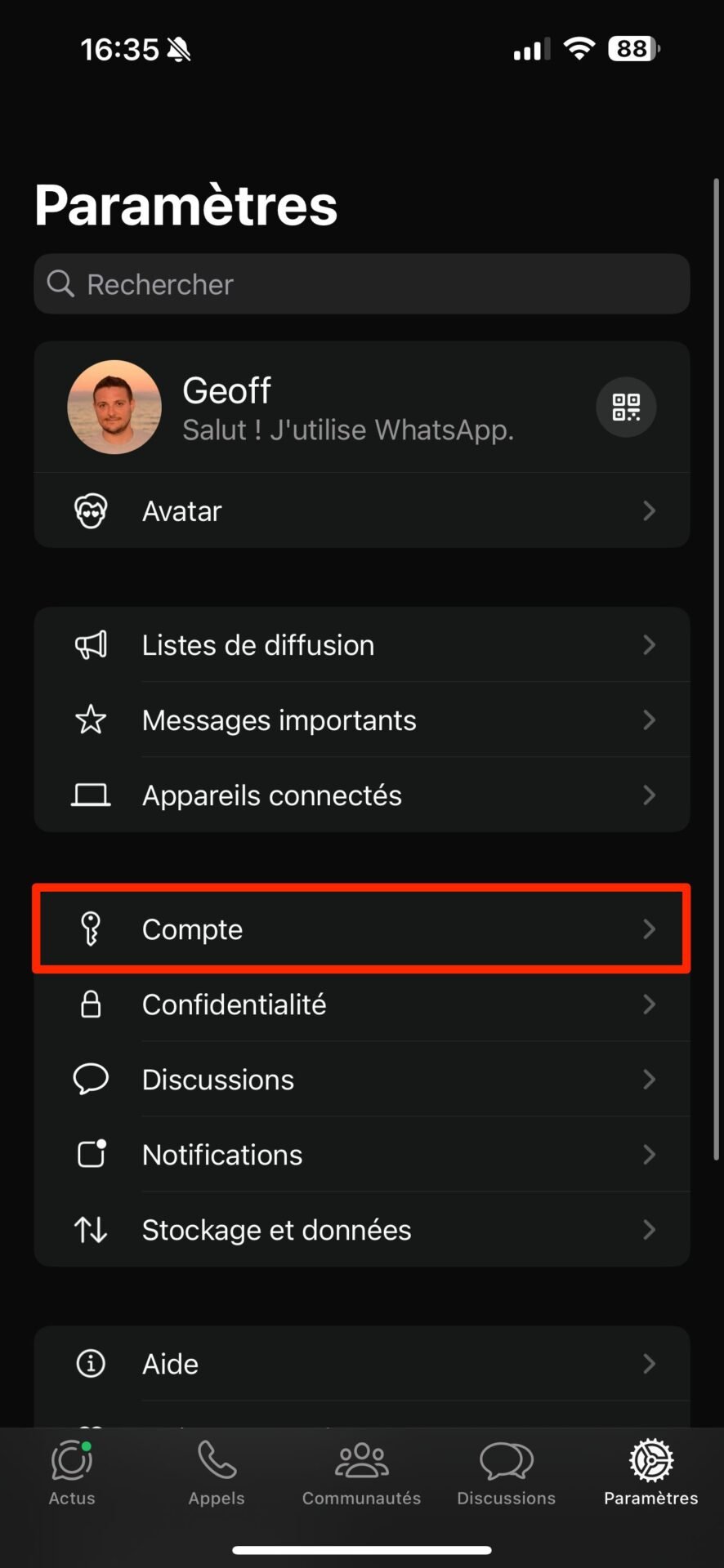Open the Aide section

tap(362, 1364)
